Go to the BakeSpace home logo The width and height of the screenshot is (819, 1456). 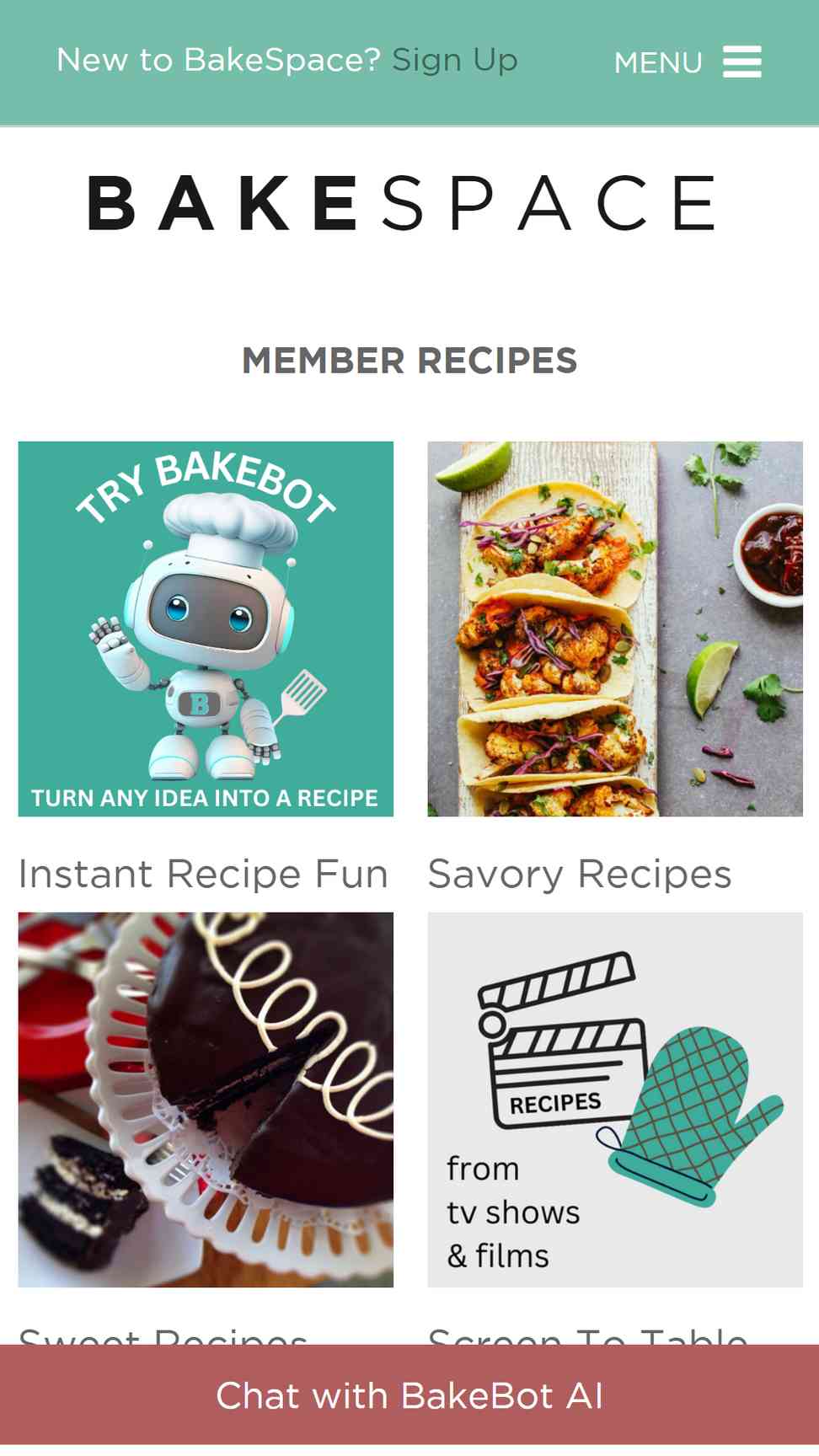pyautogui.click(x=404, y=203)
